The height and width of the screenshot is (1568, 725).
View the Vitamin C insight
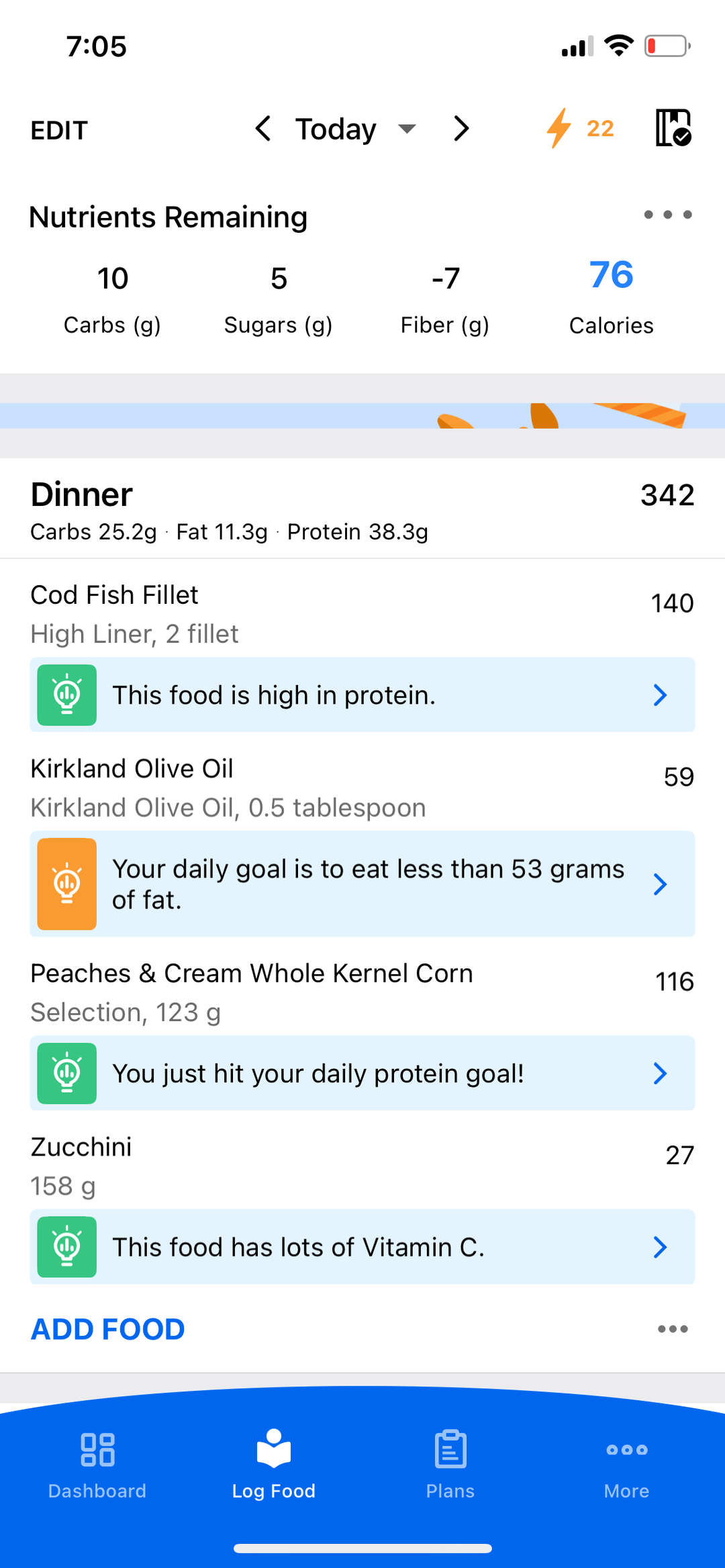tap(362, 1247)
